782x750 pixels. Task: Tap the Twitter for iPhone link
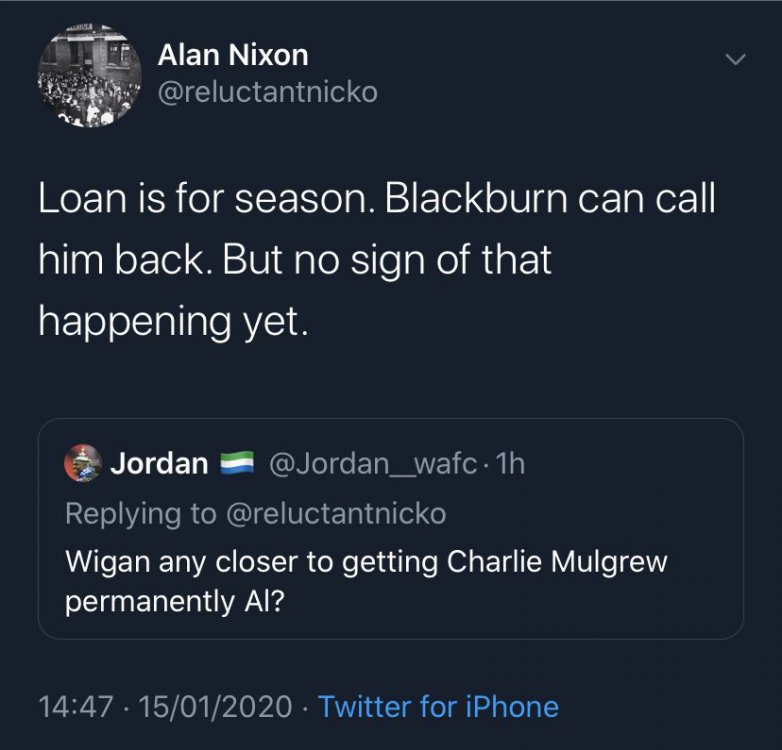click(x=438, y=707)
